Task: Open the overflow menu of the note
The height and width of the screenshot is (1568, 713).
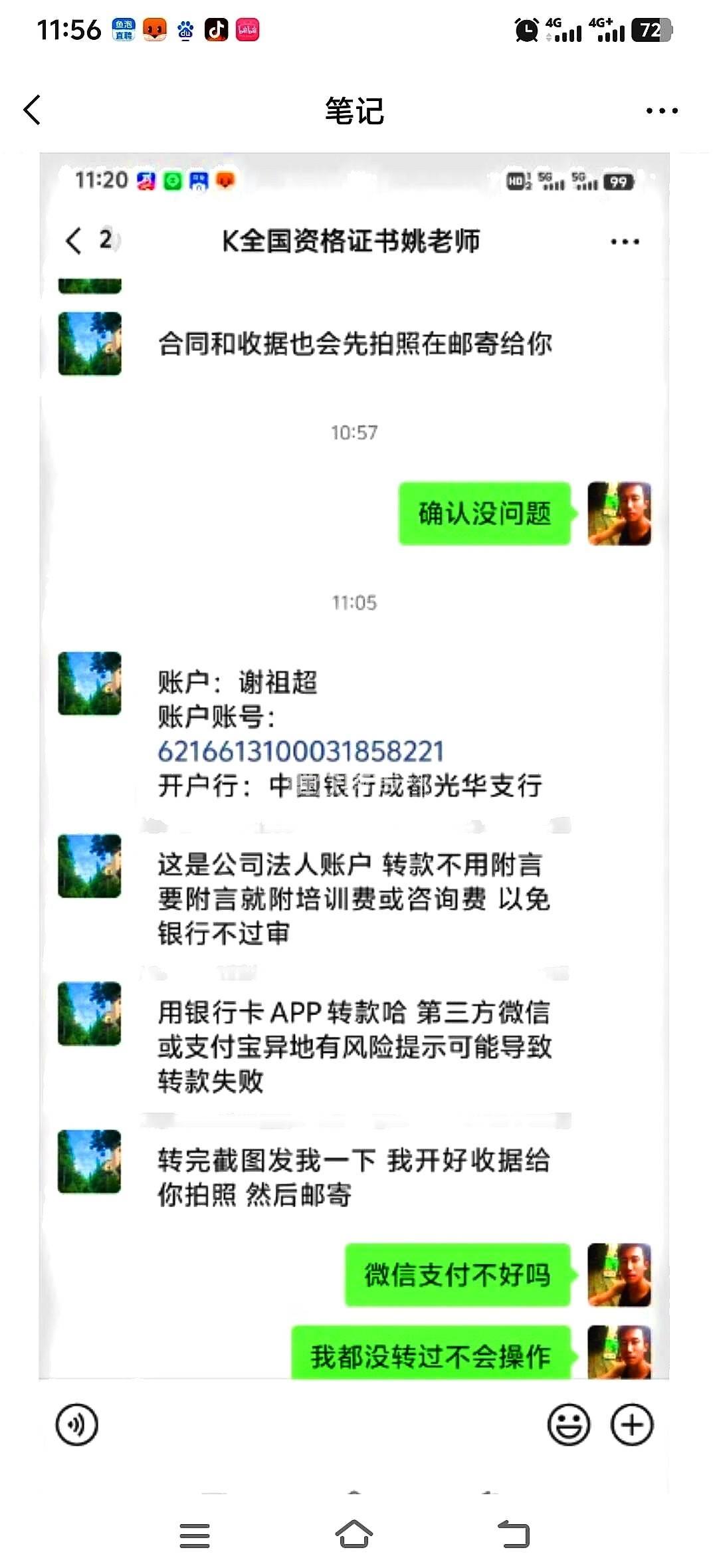Action: (x=662, y=110)
